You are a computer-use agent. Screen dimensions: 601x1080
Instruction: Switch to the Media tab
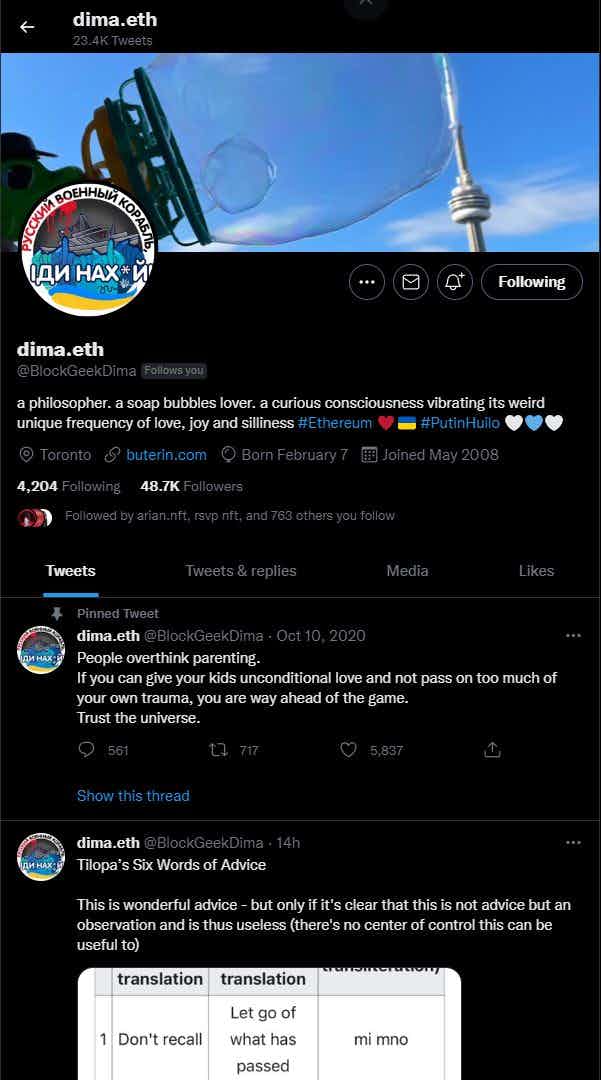click(x=407, y=571)
